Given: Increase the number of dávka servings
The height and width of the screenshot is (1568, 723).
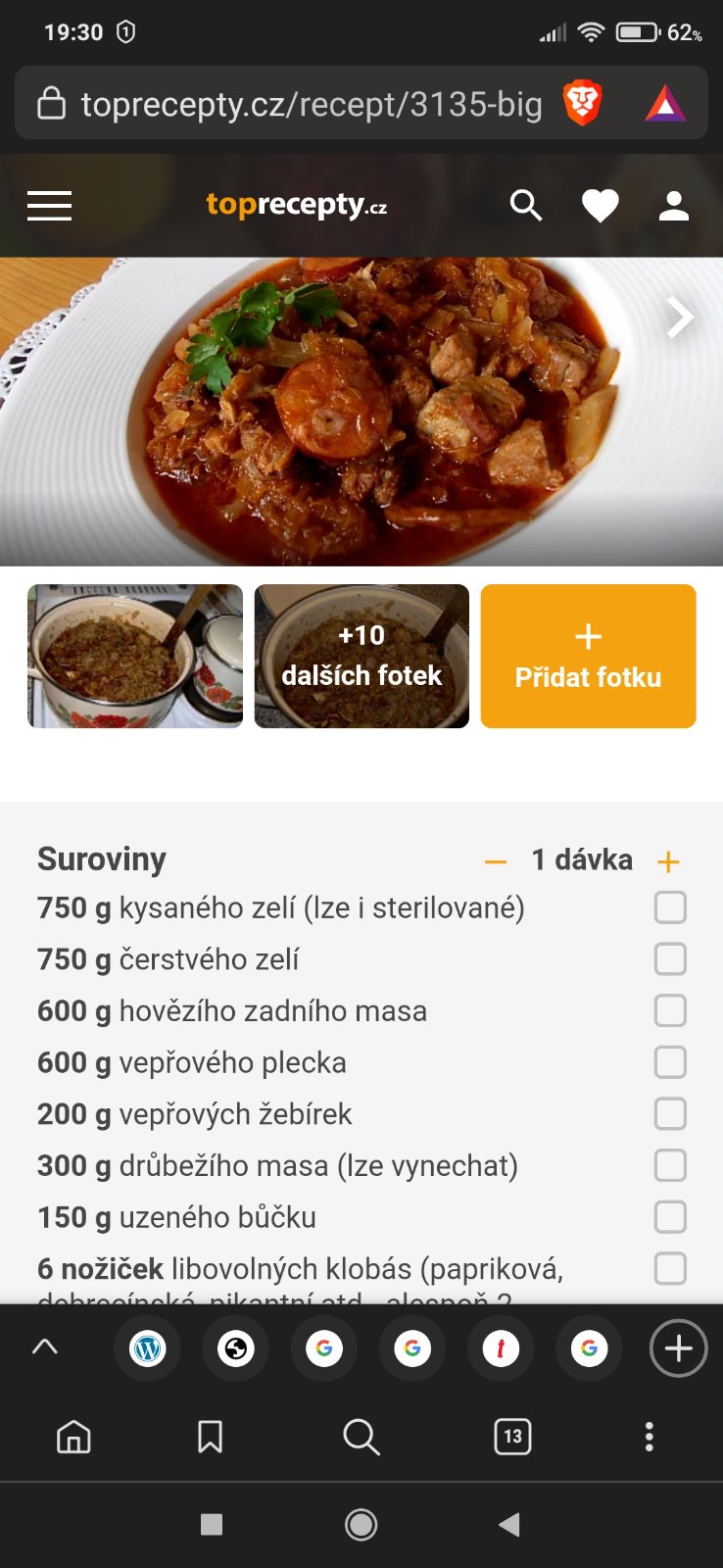Looking at the screenshot, I should point(668,861).
